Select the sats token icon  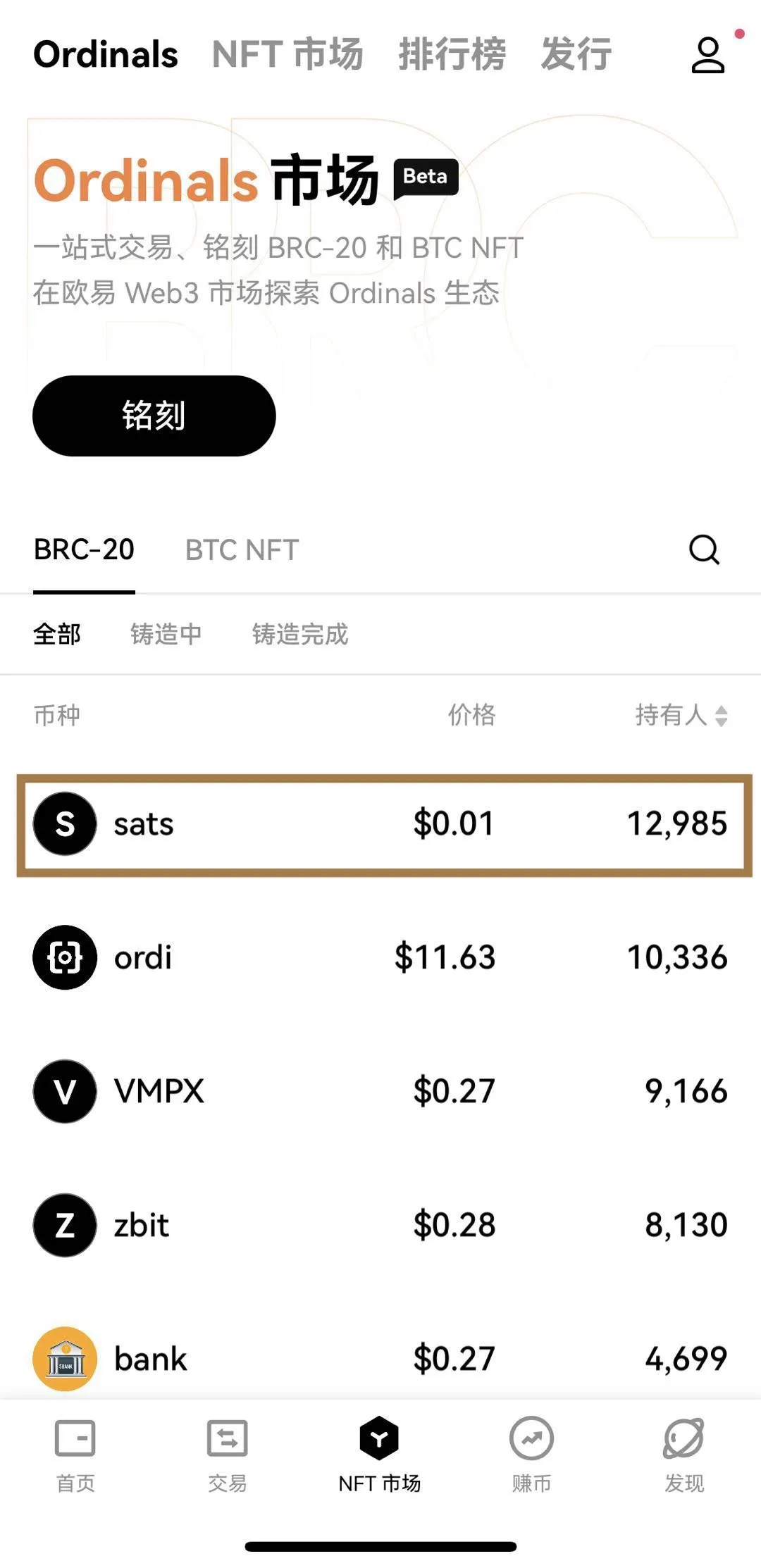pyautogui.click(x=64, y=824)
